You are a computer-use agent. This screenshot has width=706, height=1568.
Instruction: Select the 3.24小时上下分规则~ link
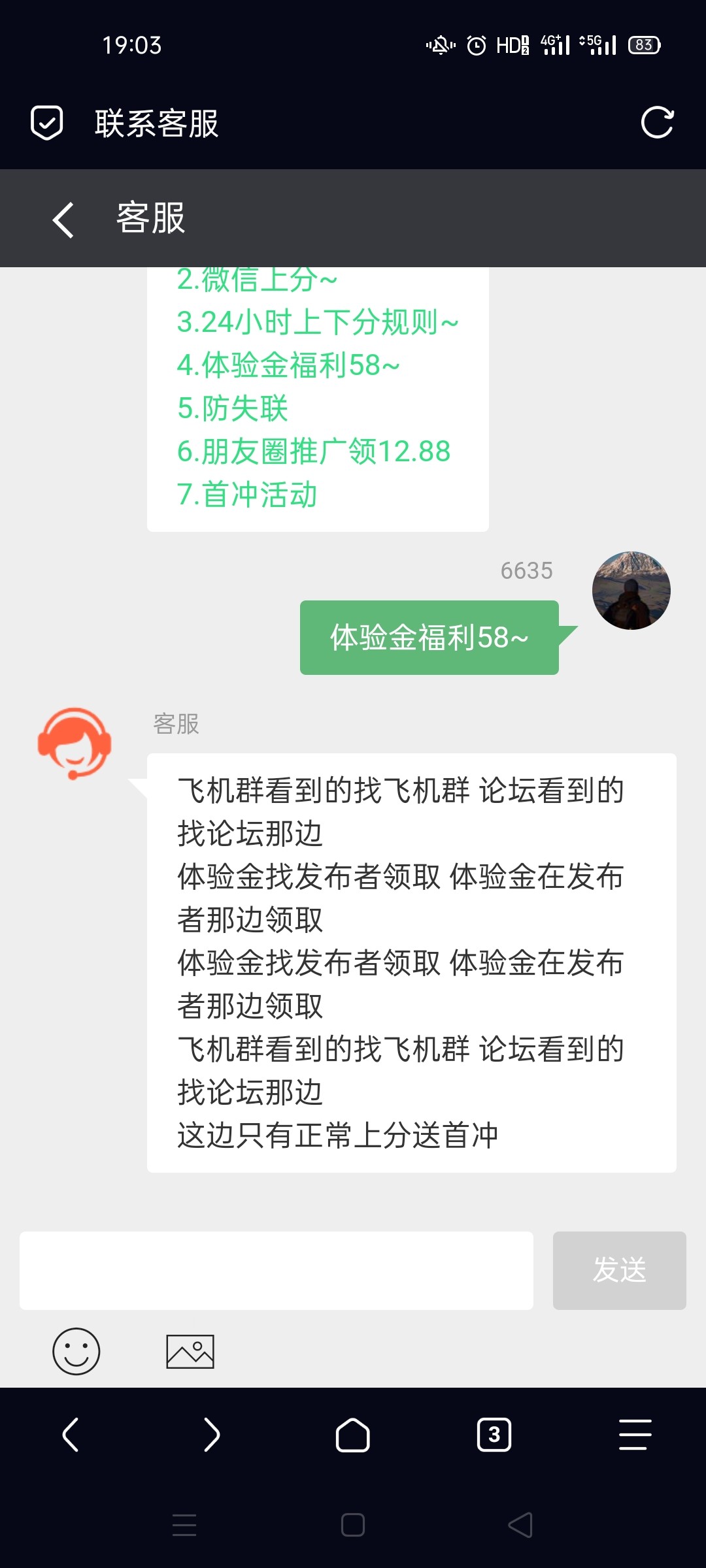[x=318, y=322]
